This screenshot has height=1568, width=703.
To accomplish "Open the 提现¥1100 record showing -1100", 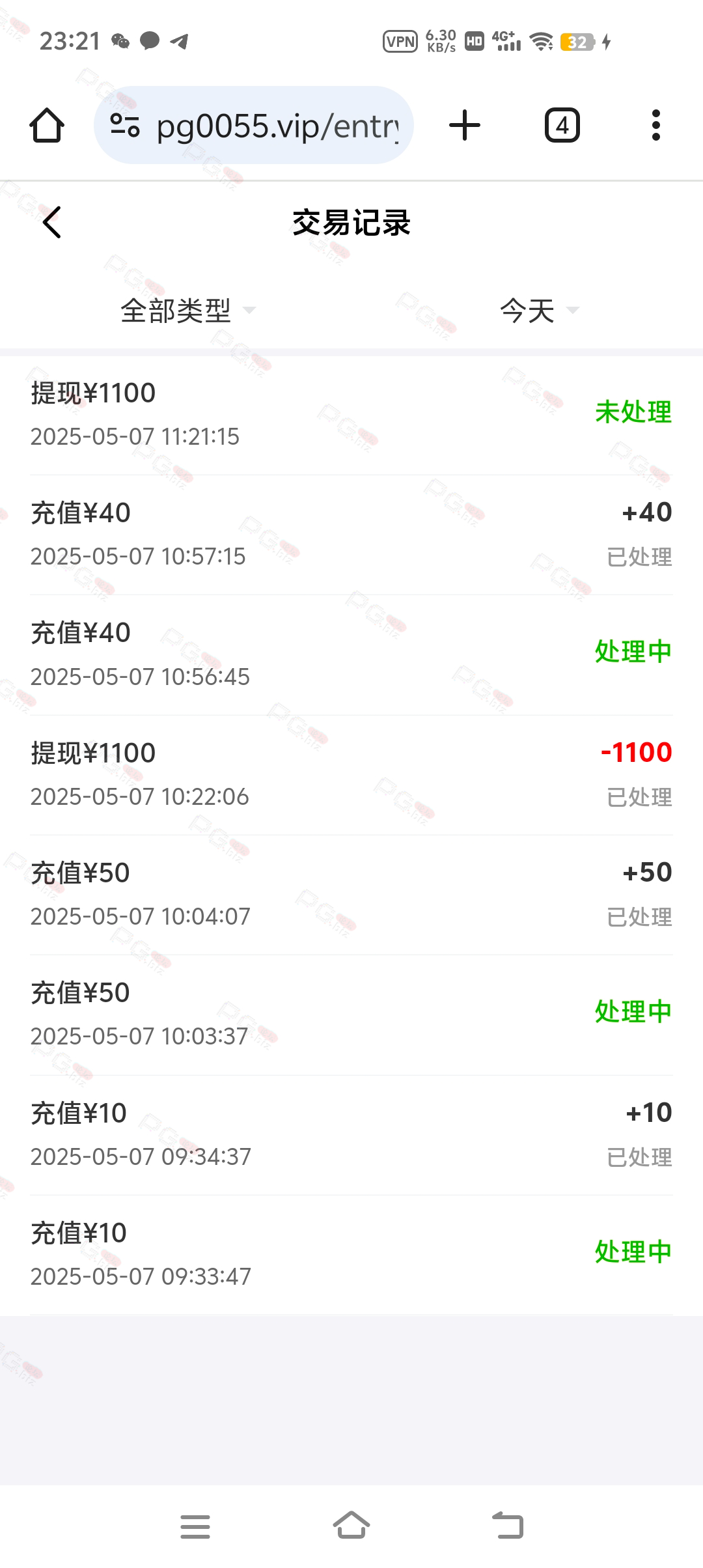I will pyautogui.click(x=351, y=775).
